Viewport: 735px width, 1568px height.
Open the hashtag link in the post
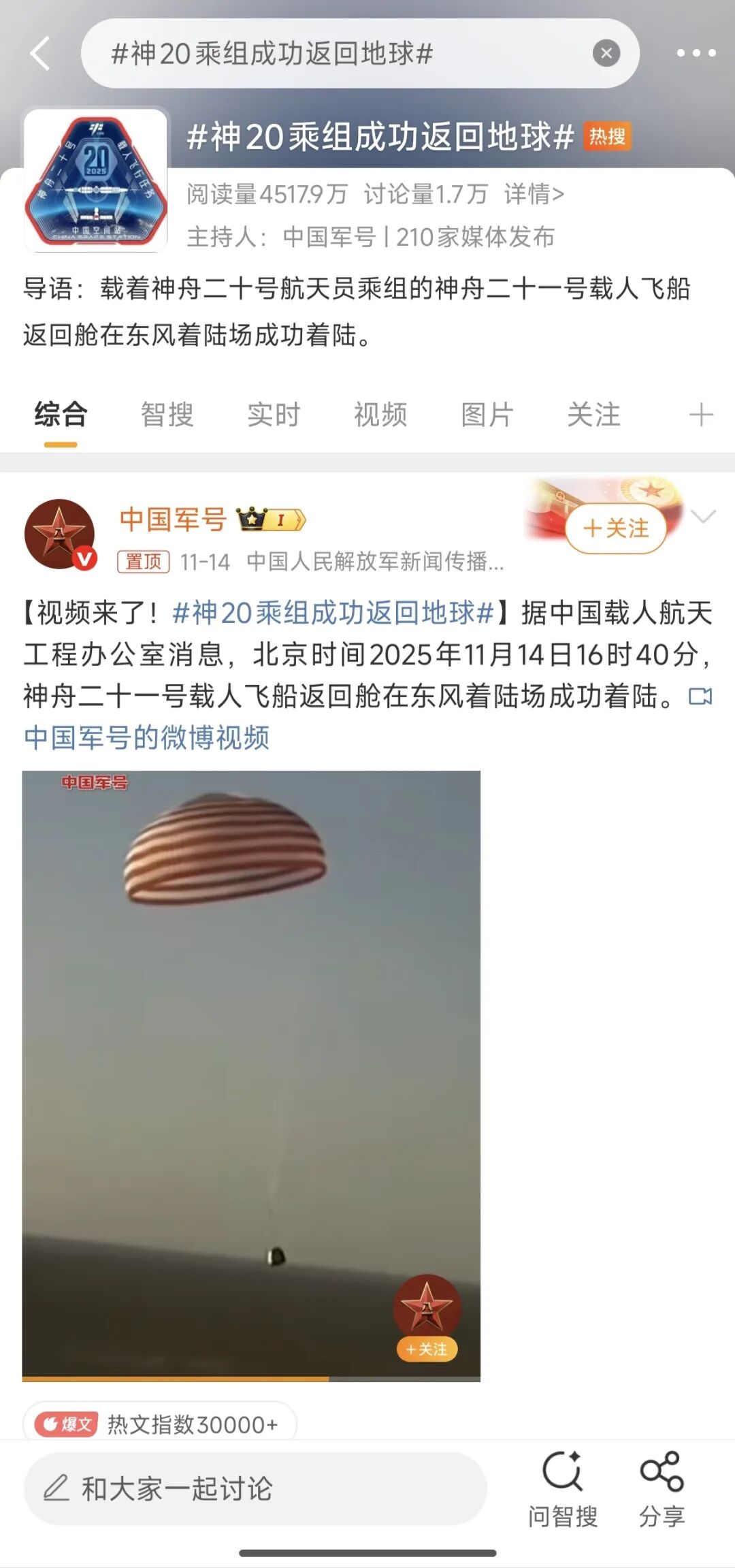332,613
